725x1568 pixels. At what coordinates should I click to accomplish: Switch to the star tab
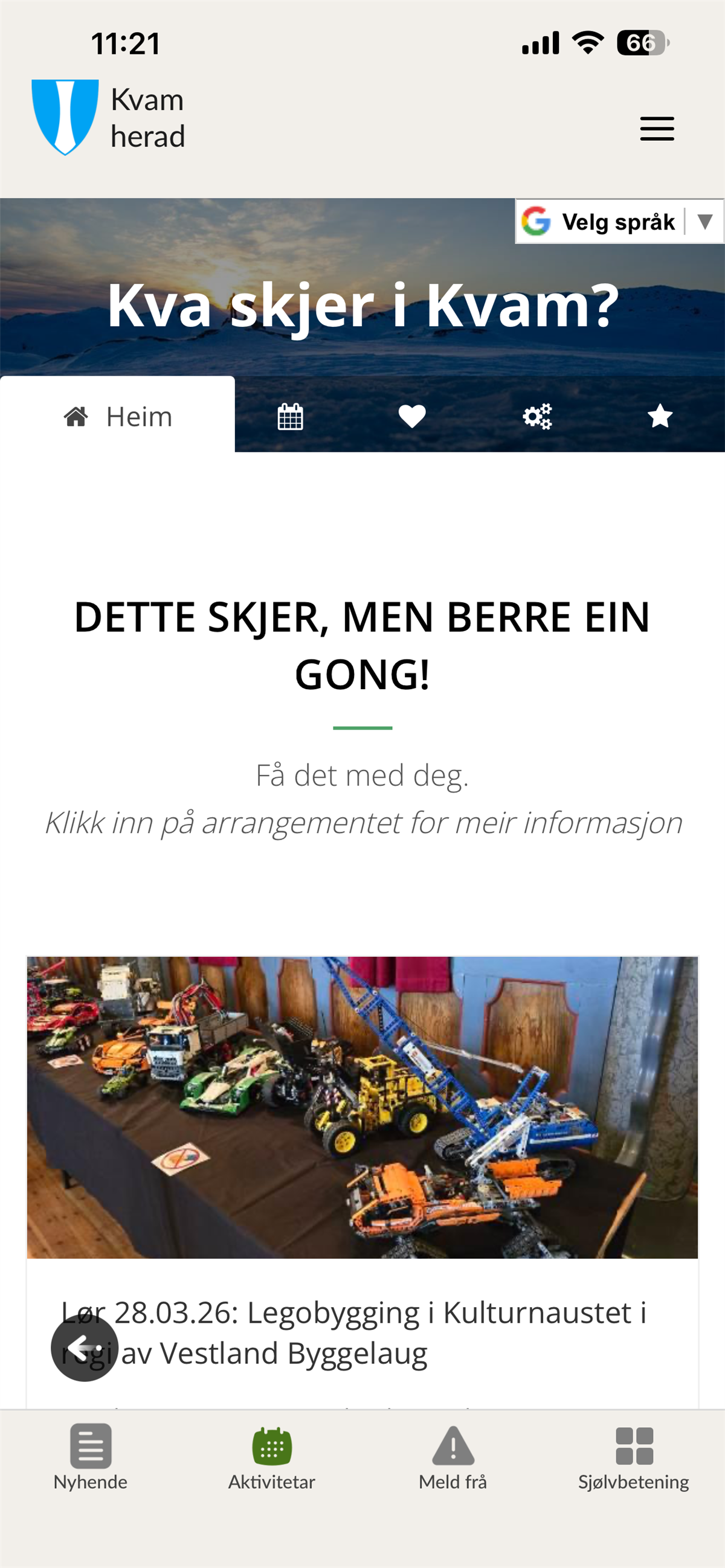pyautogui.click(x=660, y=417)
